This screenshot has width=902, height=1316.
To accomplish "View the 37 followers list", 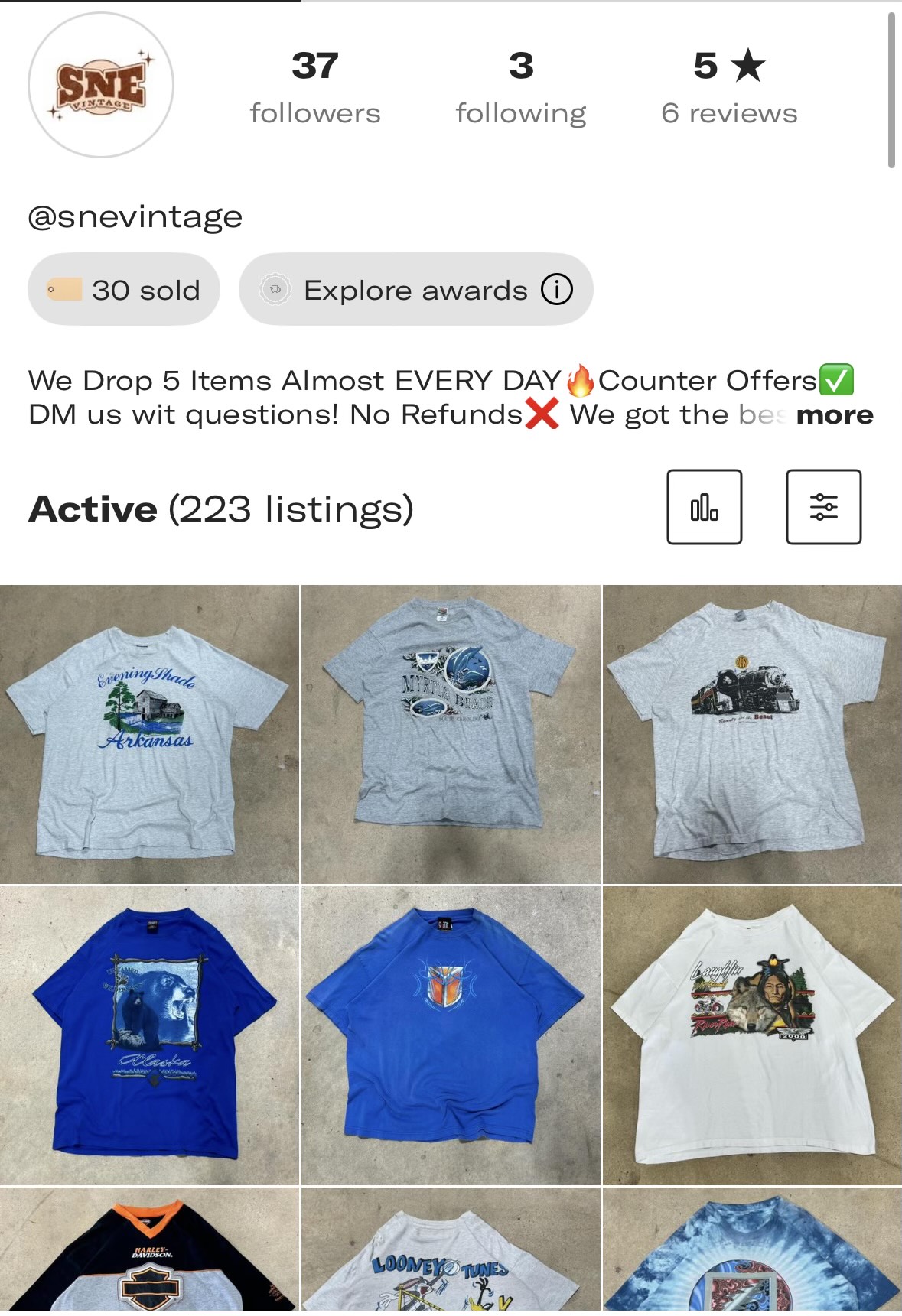I will point(314,87).
